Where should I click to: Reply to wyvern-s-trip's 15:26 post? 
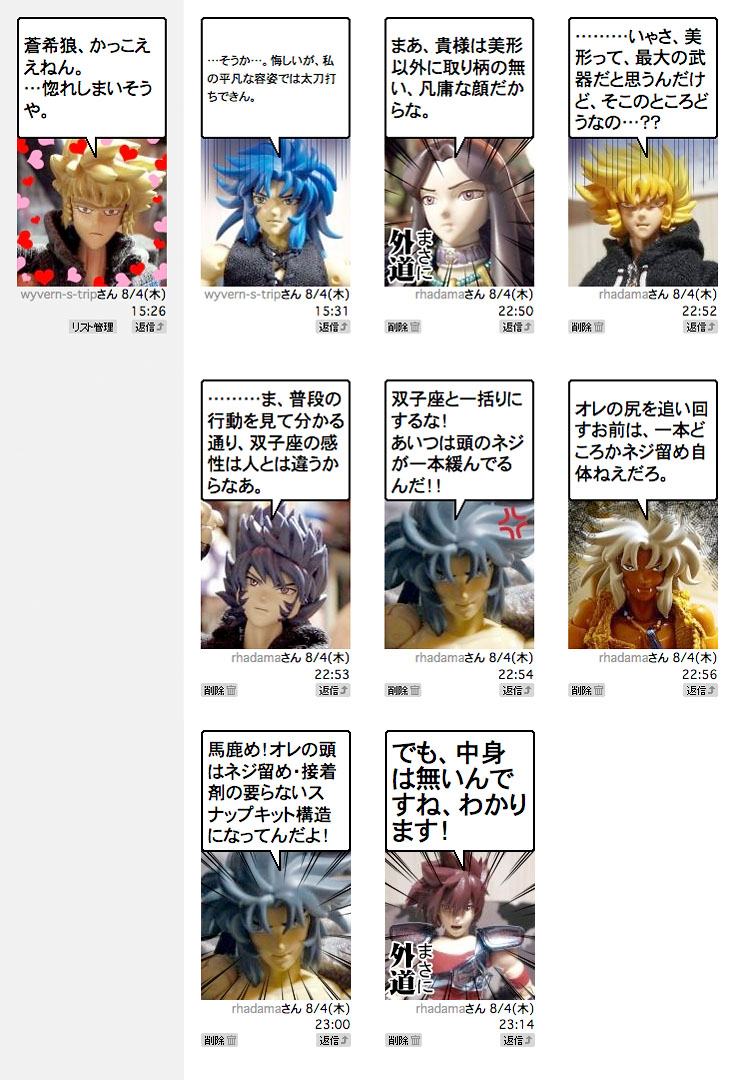click(x=150, y=327)
